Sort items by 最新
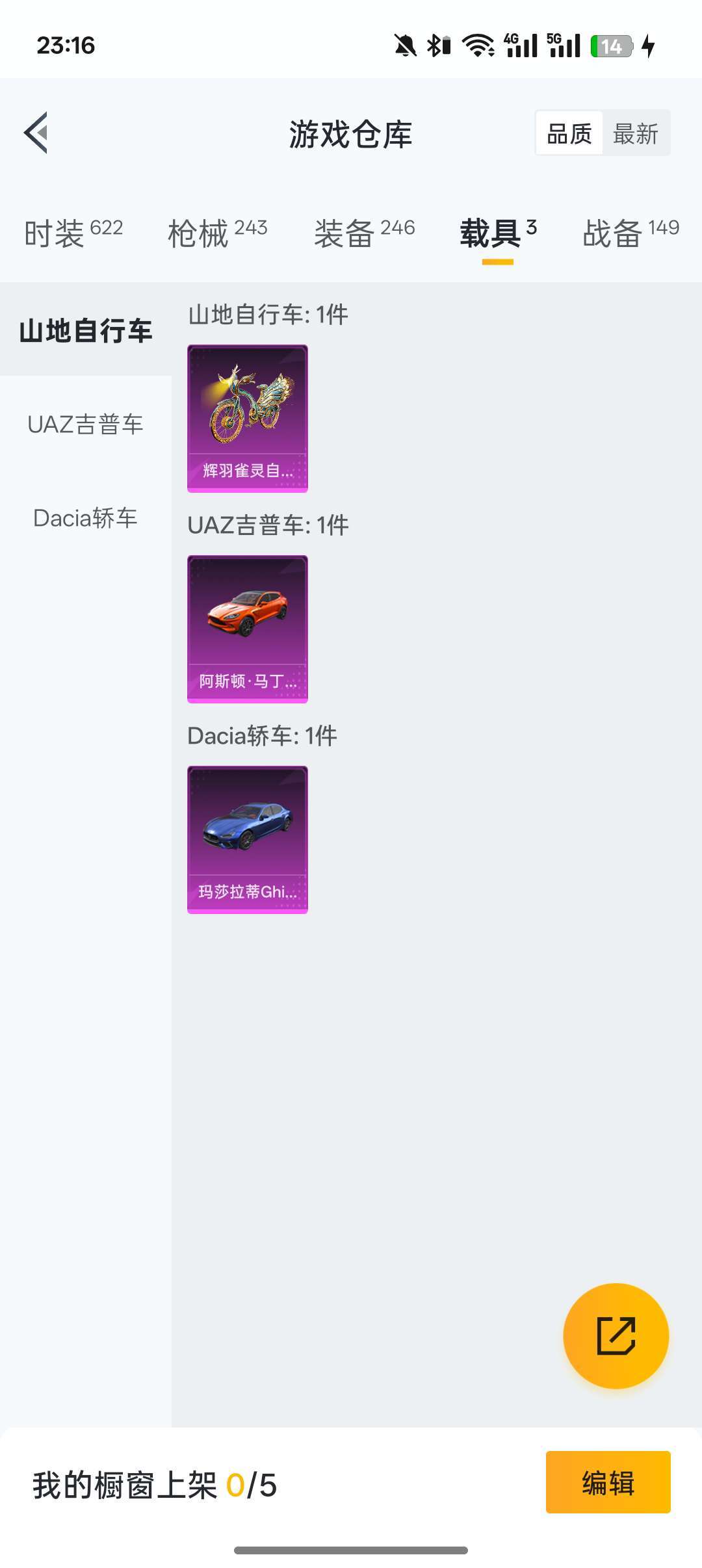This screenshot has height=1568, width=702. tap(636, 134)
